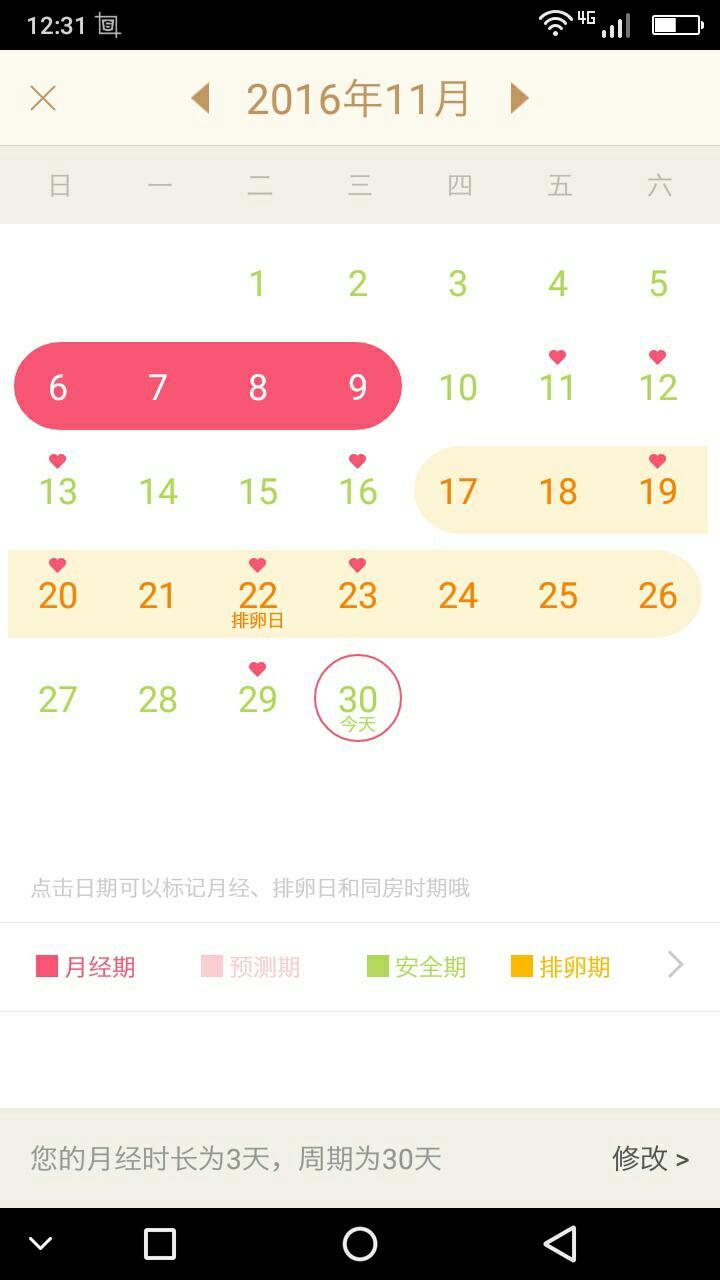Select November 26
Viewport: 720px width, 1280px height.
click(x=658, y=595)
